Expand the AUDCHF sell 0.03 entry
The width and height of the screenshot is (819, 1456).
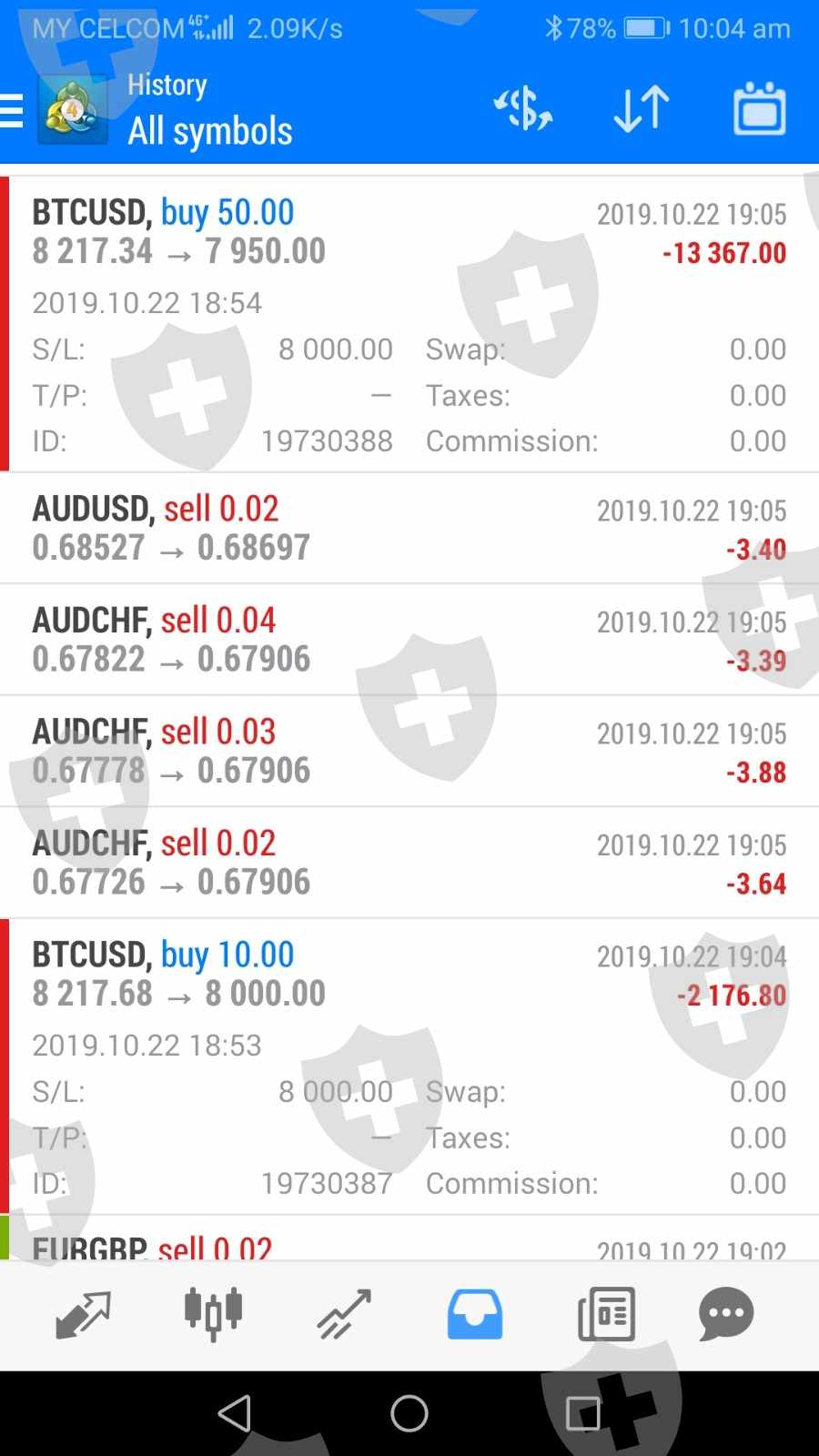pyautogui.click(x=409, y=752)
